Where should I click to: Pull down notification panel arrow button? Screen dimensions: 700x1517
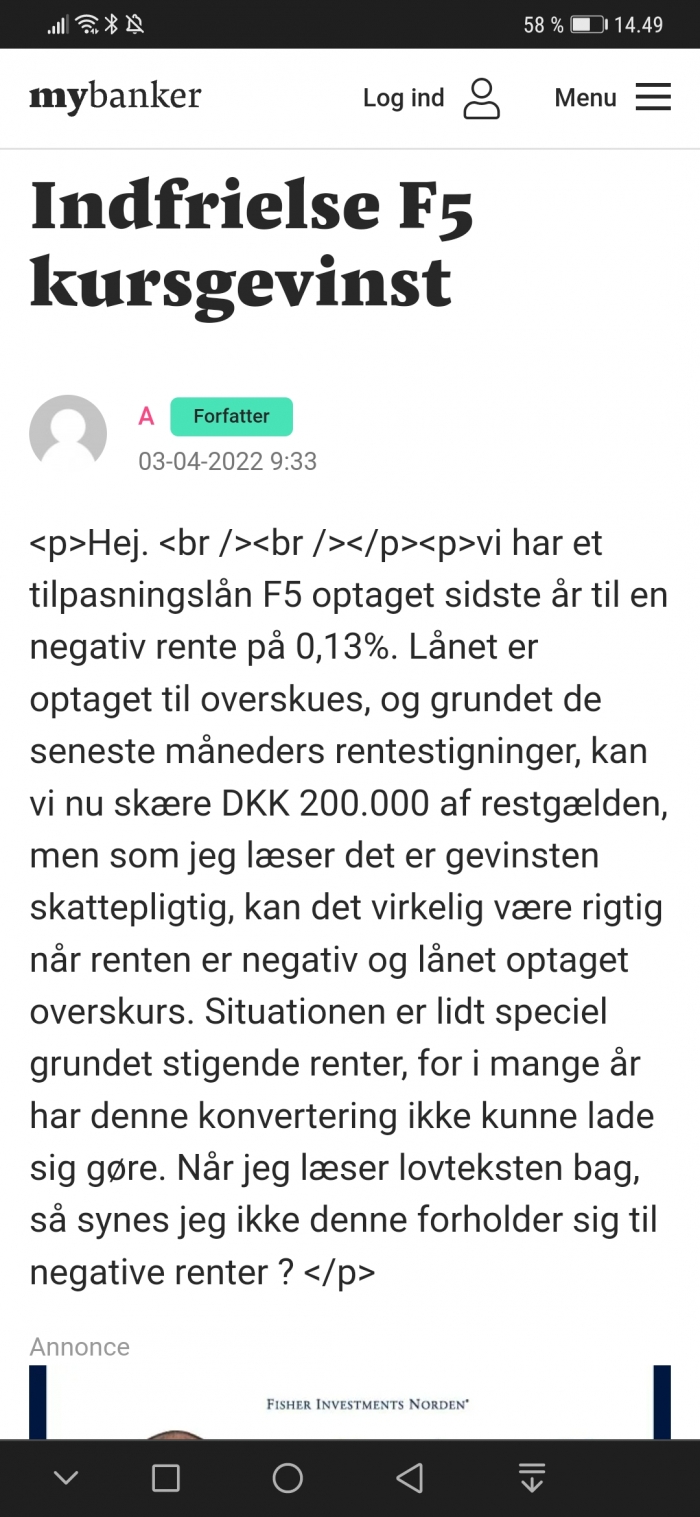point(532,1478)
